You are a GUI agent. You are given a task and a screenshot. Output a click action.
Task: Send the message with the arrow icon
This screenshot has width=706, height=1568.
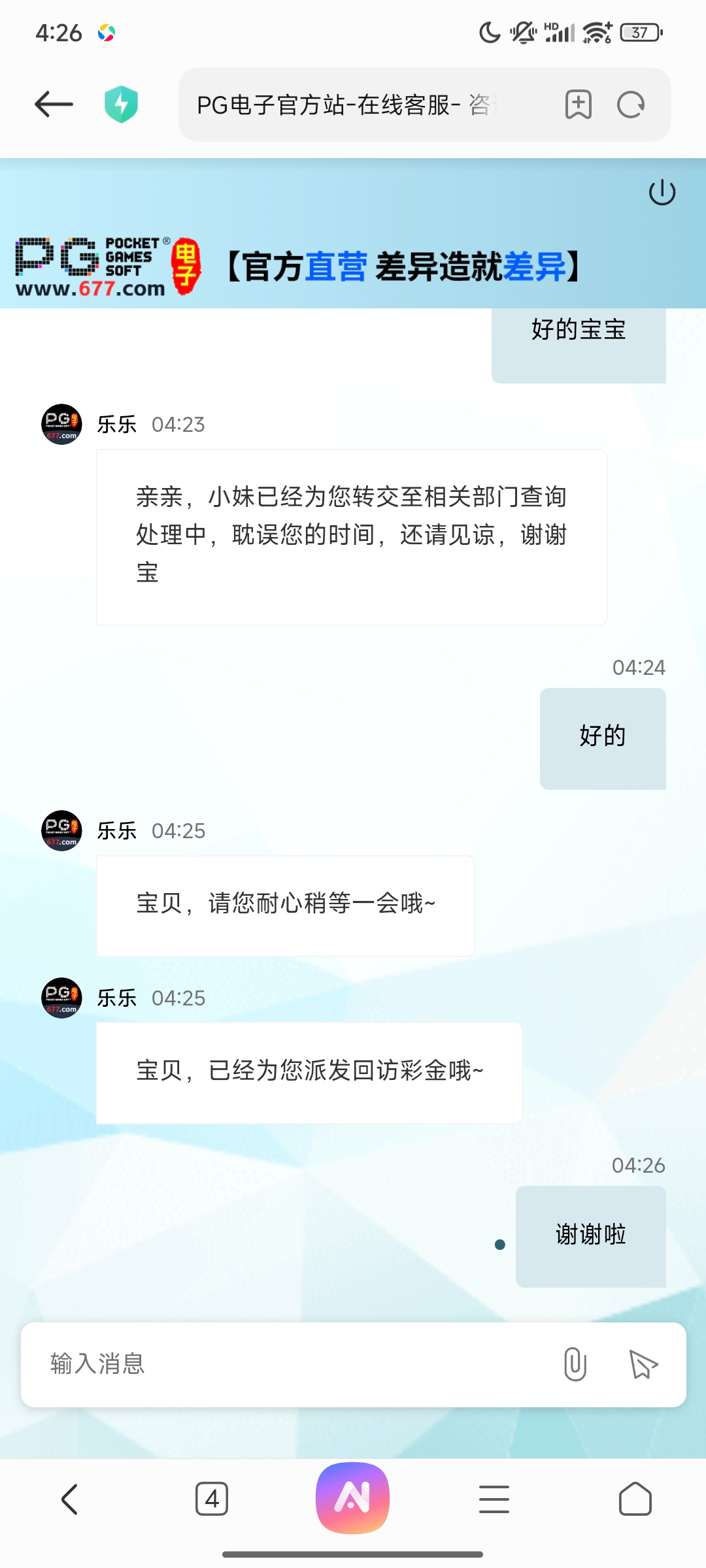(x=643, y=1364)
